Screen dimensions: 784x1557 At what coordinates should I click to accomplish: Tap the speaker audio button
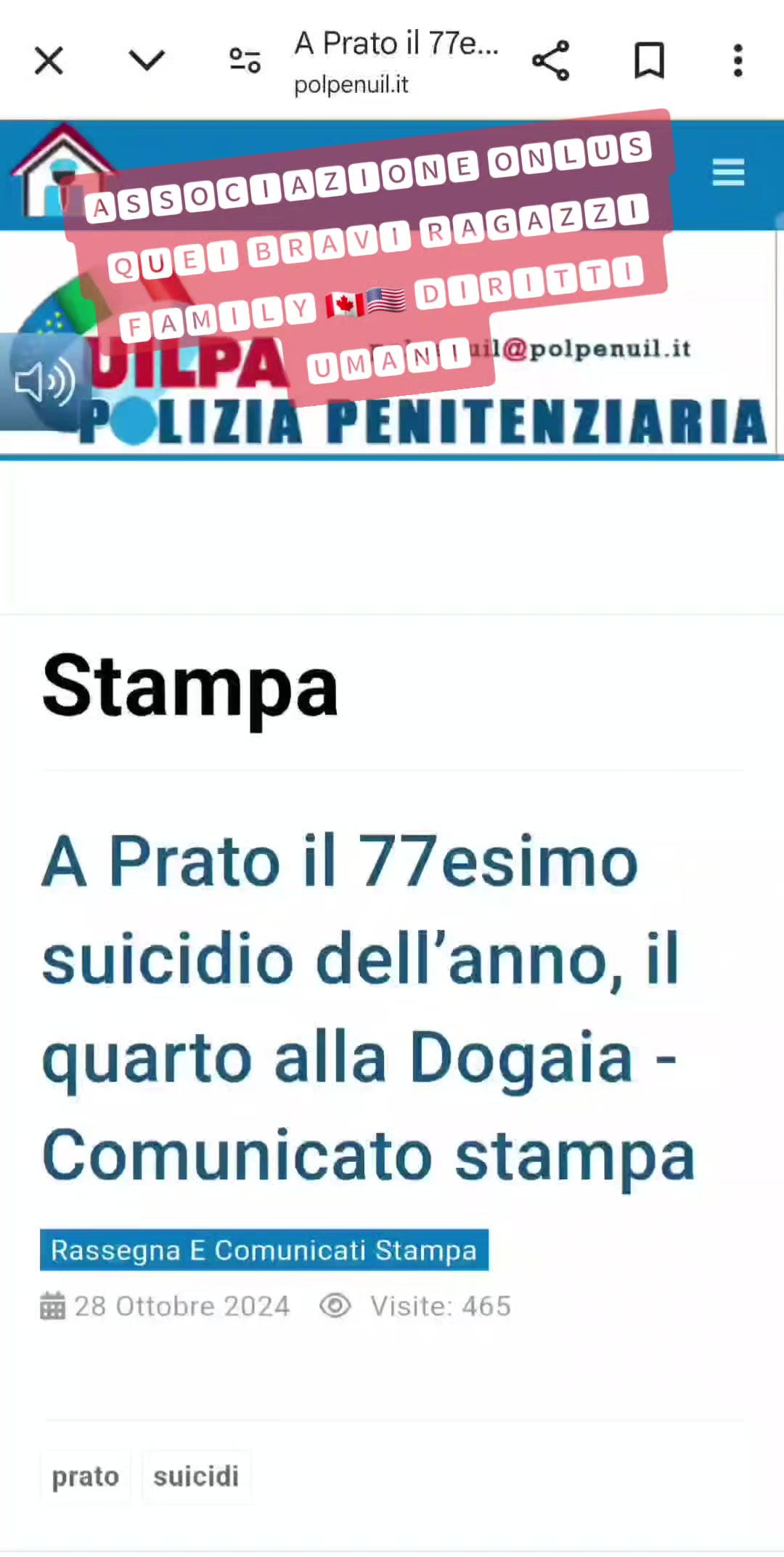[45, 382]
